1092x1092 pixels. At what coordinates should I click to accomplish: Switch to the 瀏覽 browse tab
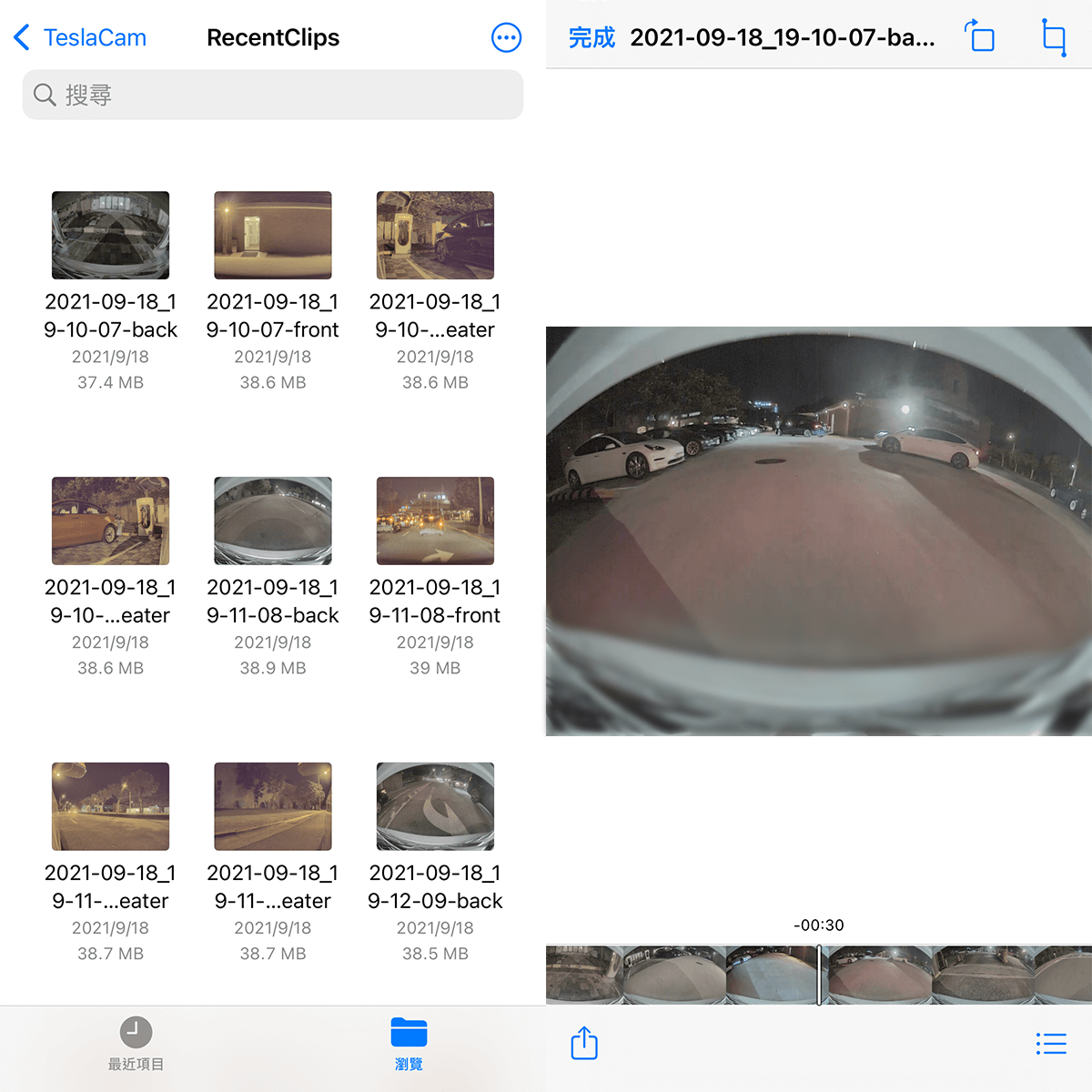[x=409, y=1043]
